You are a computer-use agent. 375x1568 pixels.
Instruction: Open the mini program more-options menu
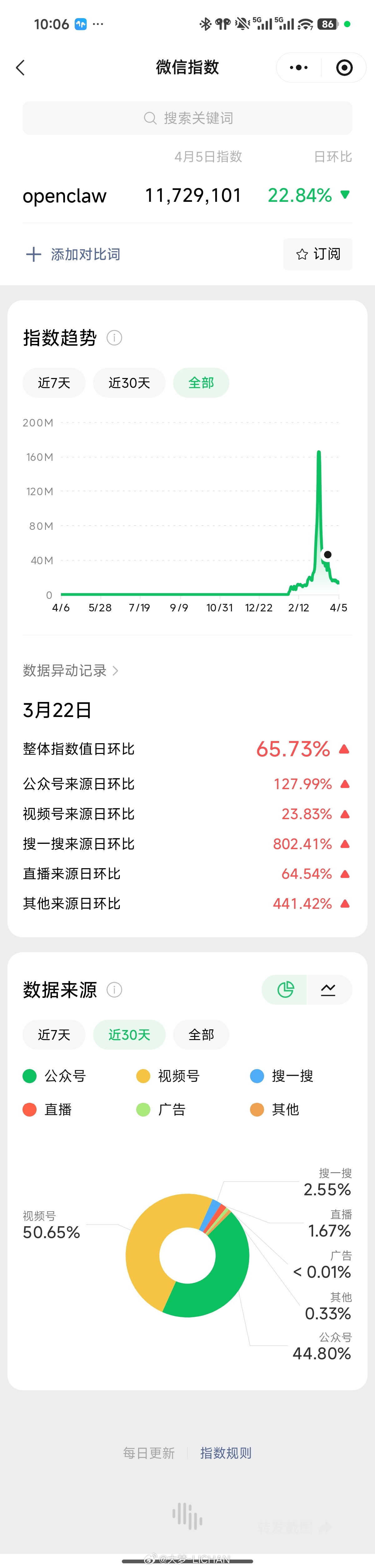coord(299,67)
